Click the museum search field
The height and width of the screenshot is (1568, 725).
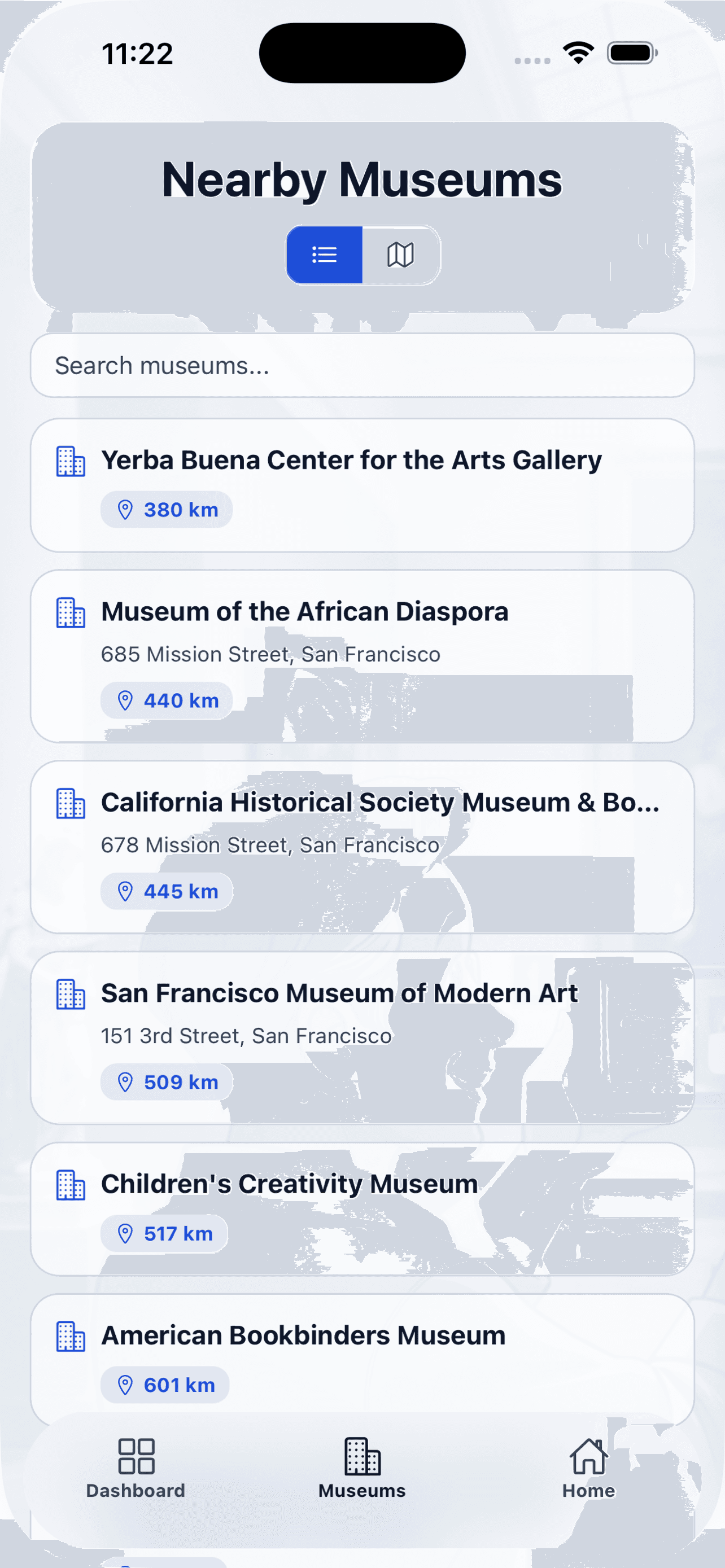tap(361, 365)
